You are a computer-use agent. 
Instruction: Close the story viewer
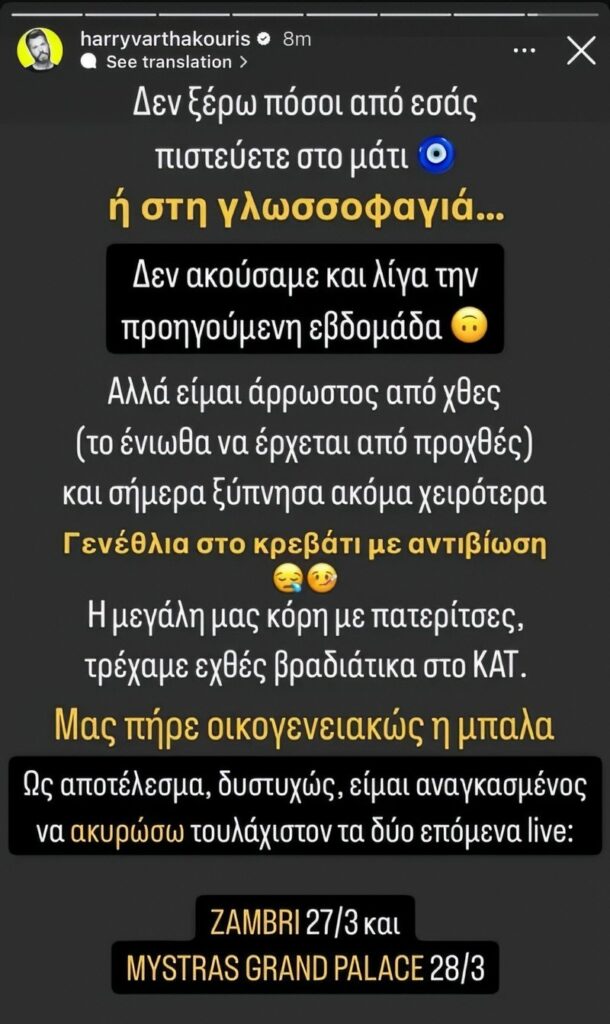(x=580, y=49)
